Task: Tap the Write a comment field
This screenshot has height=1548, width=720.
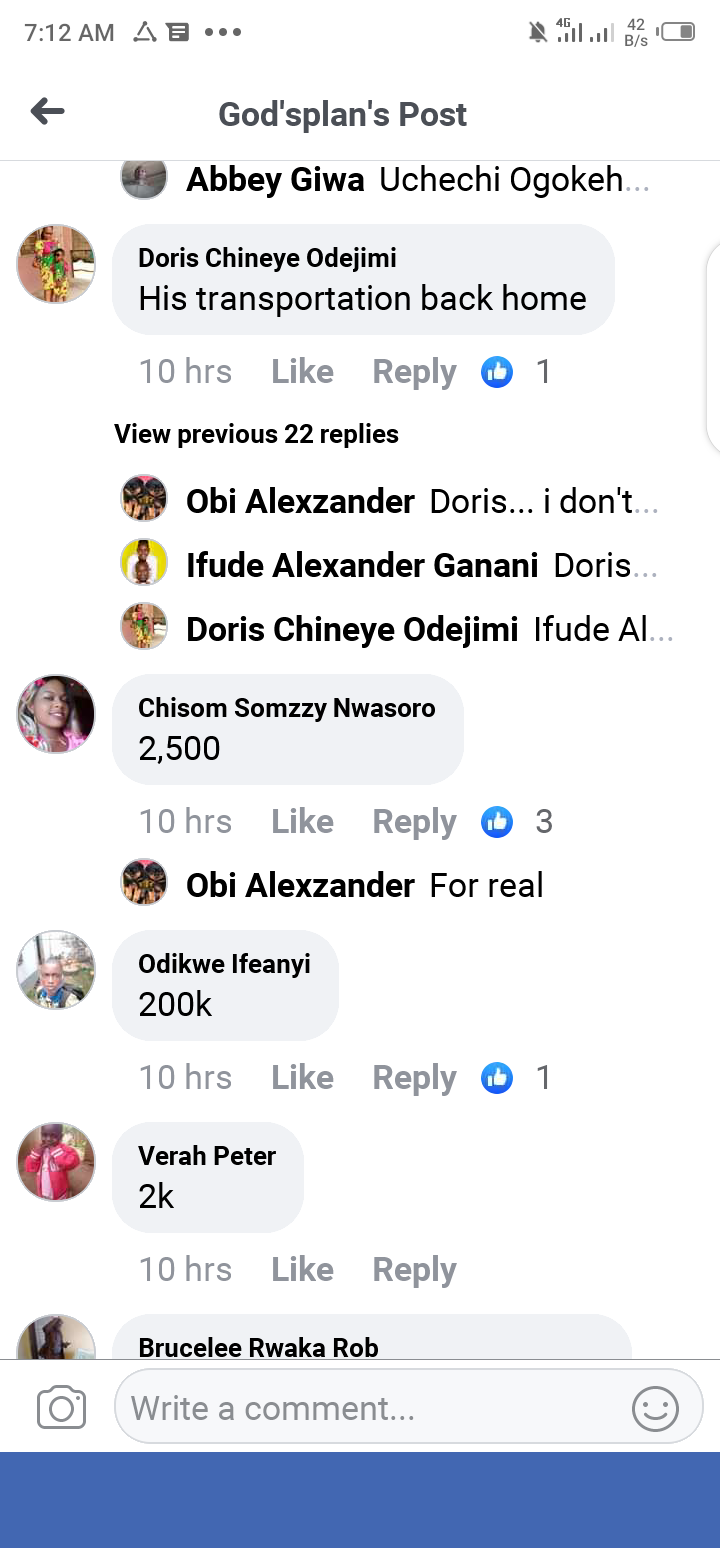Action: click(370, 1409)
